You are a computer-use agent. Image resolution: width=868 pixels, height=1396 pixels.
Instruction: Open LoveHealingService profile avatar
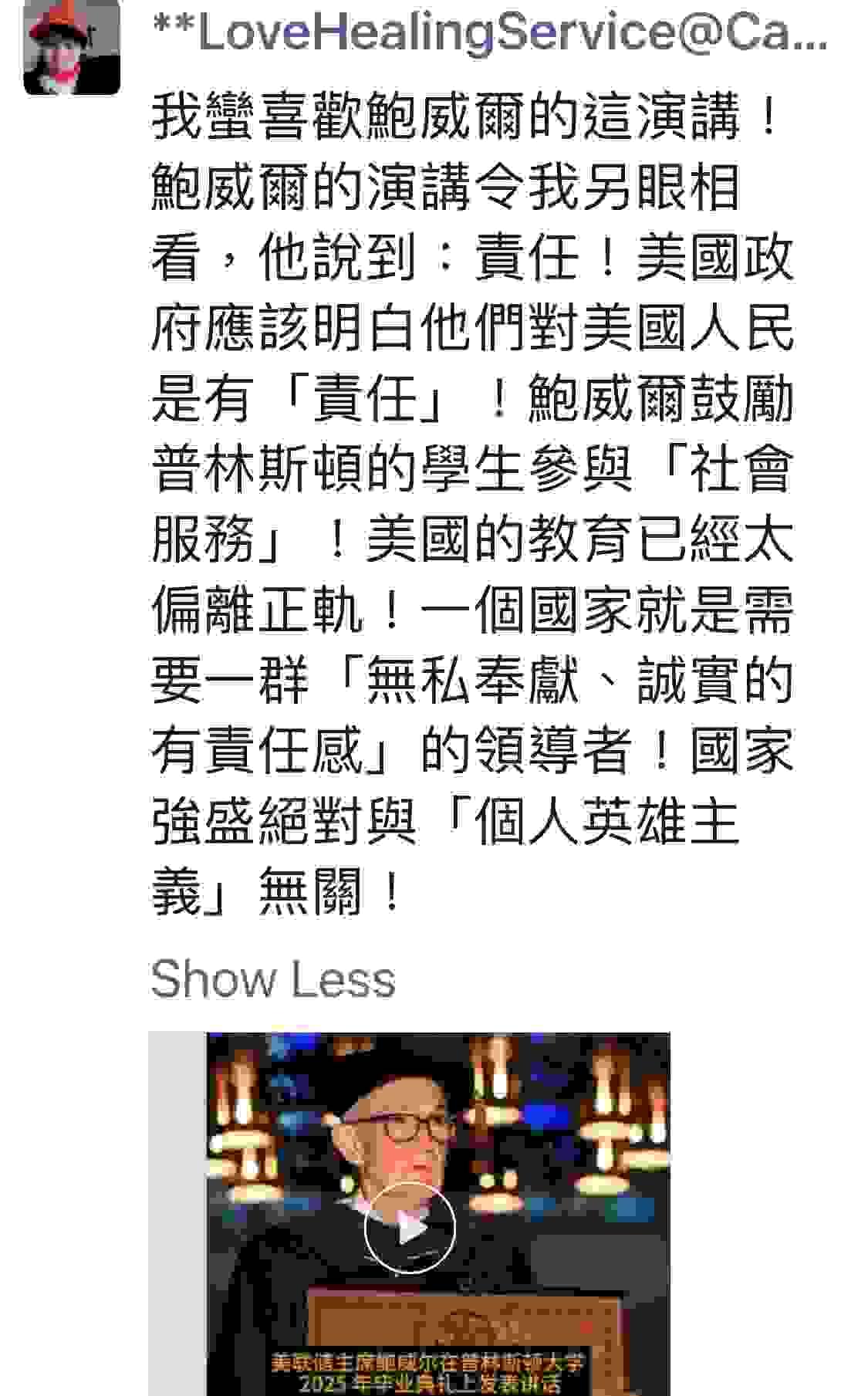72,48
